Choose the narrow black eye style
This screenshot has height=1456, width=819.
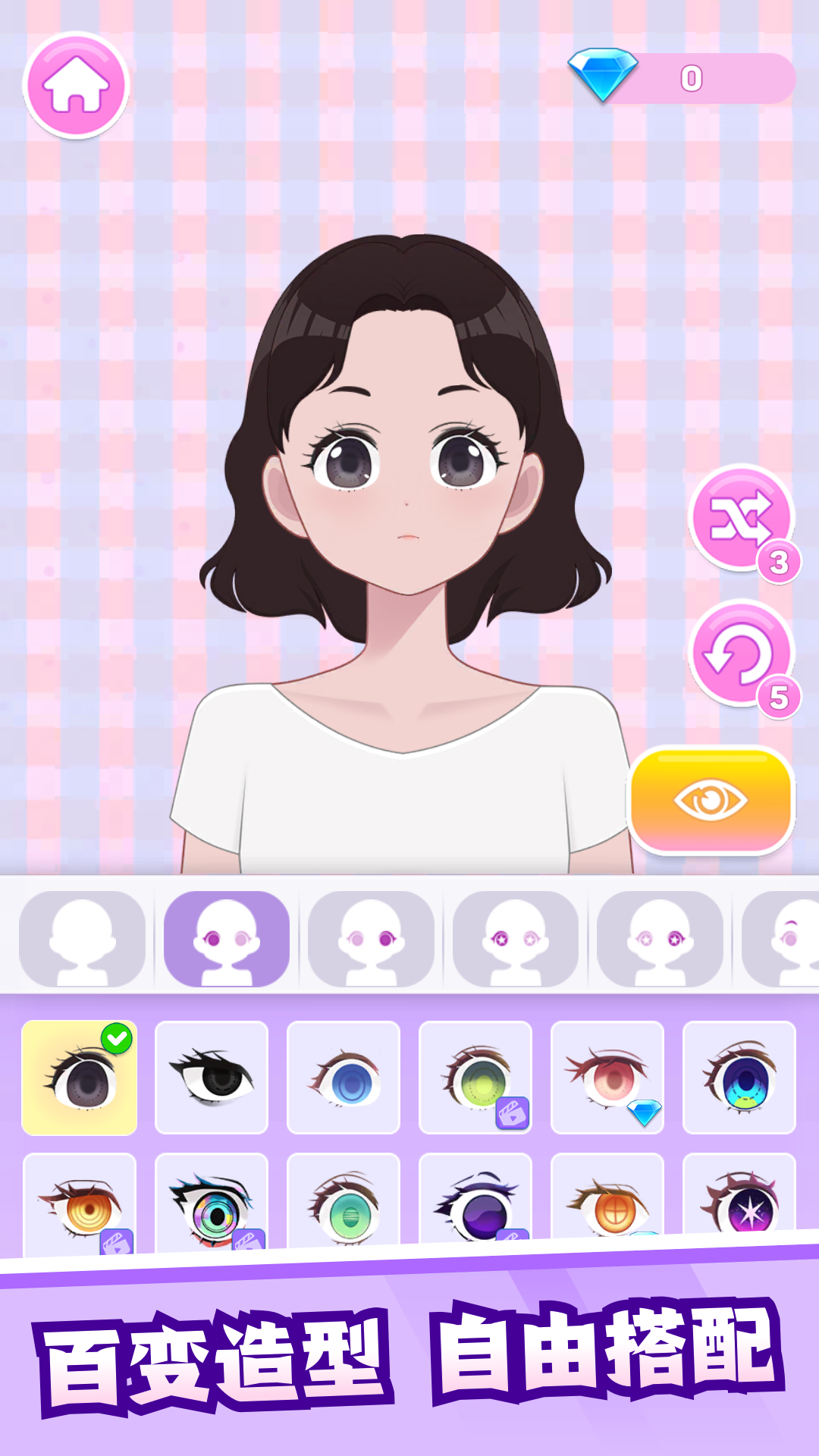(x=212, y=1078)
